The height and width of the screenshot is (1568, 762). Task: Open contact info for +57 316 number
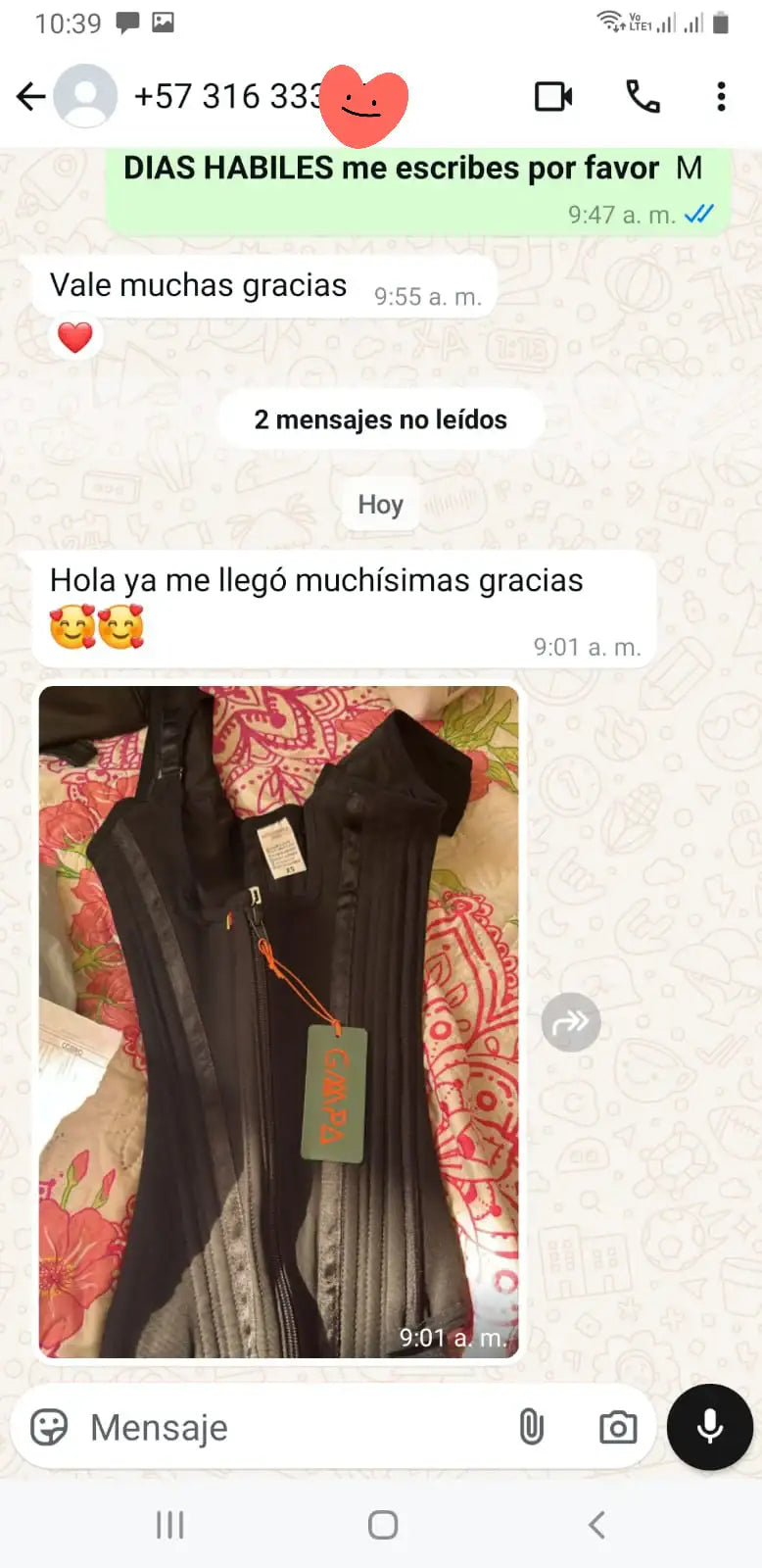tap(227, 96)
